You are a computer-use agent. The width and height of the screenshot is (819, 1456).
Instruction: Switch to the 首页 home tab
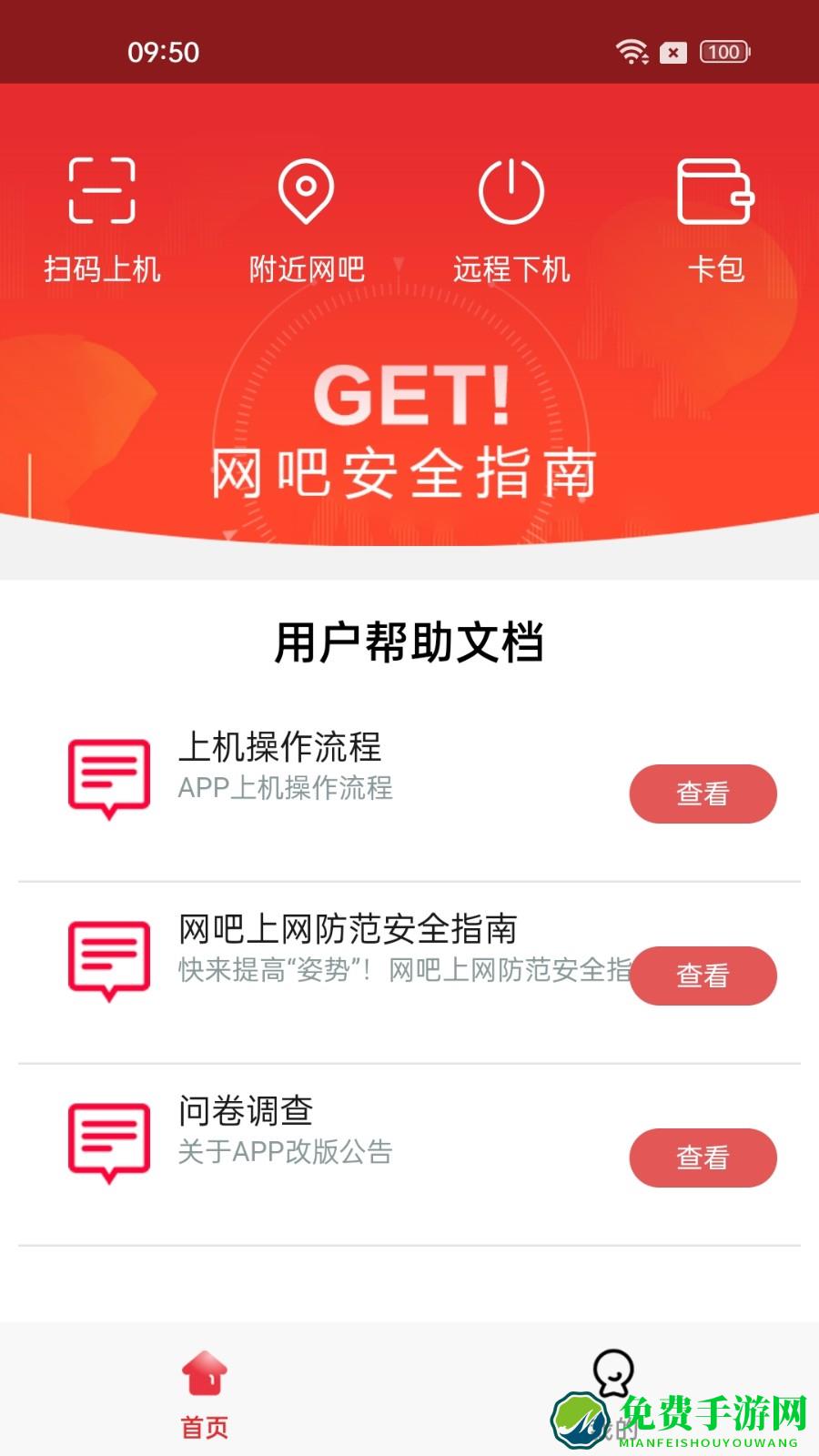(x=206, y=1401)
